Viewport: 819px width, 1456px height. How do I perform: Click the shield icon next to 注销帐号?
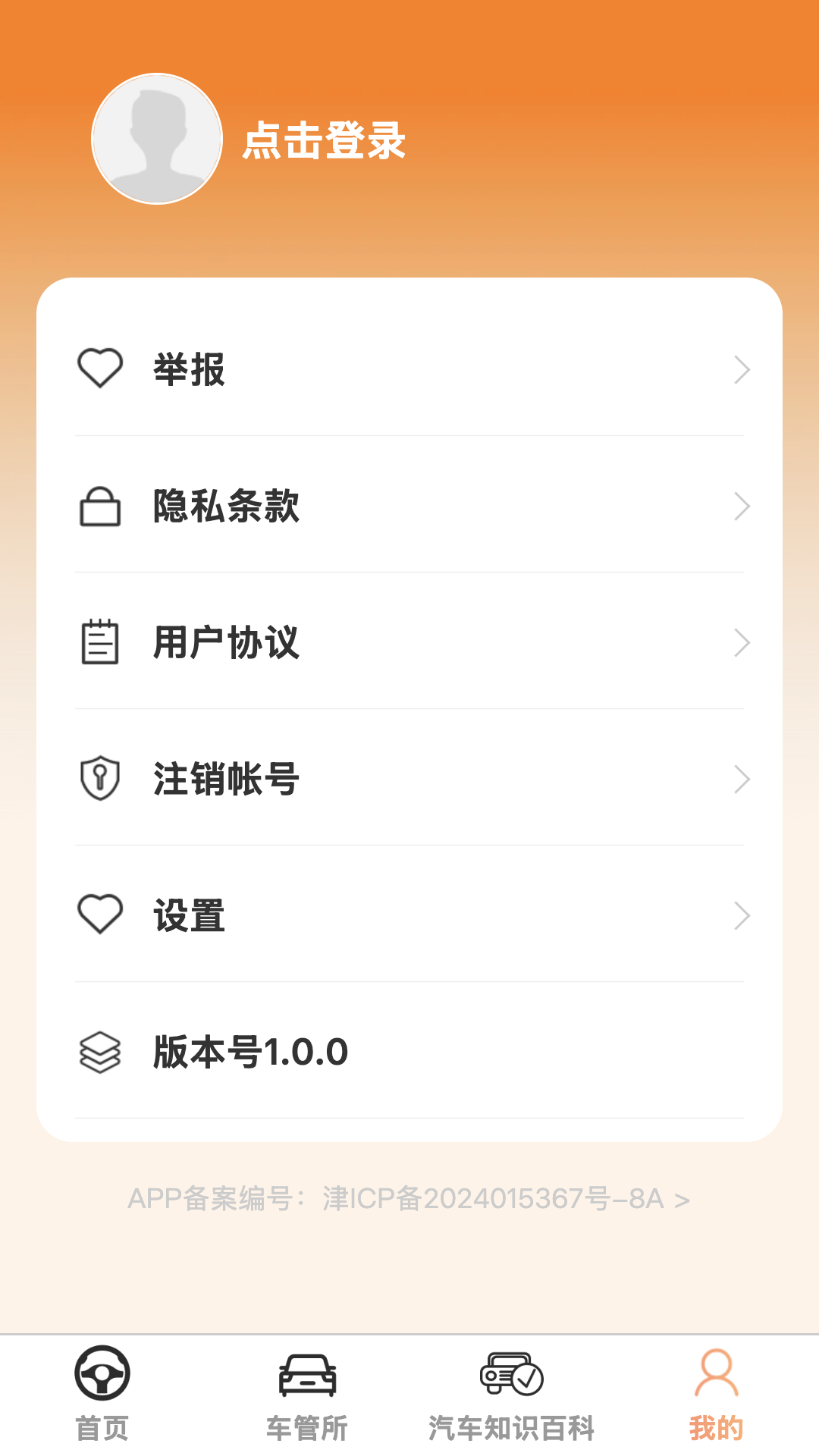[99, 779]
